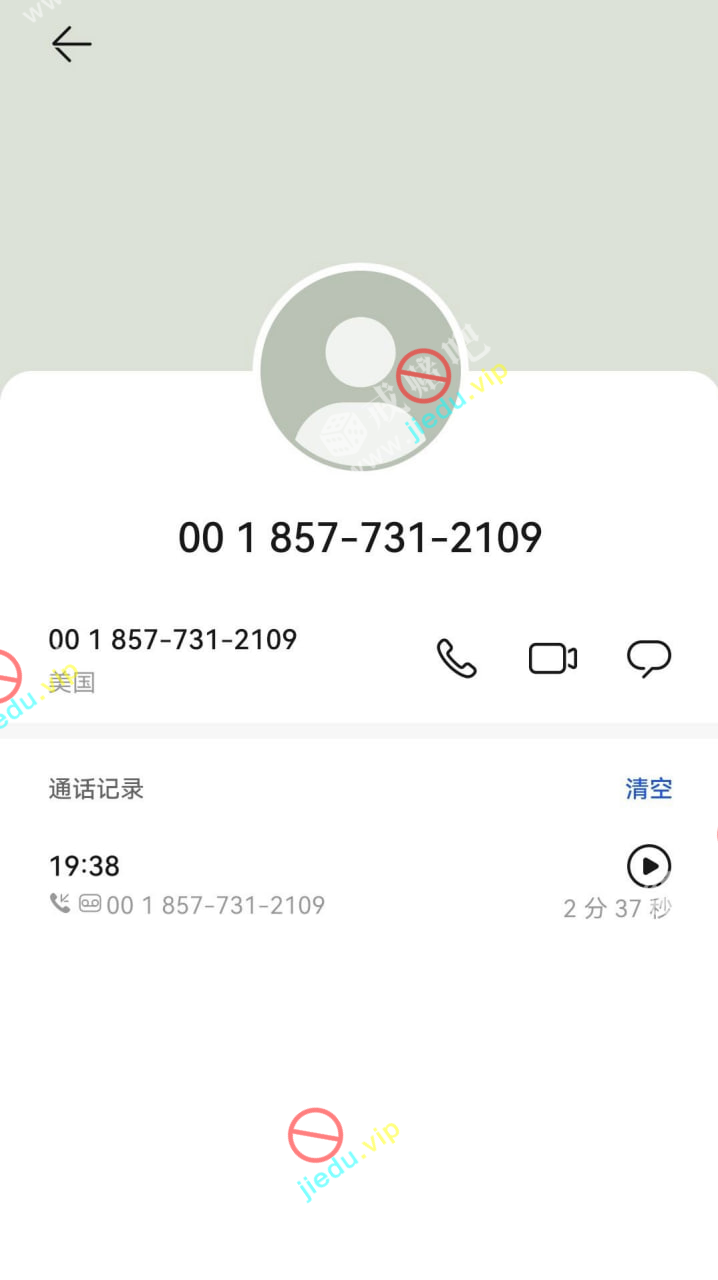The image size is (718, 1280).
Task: Send a message to this number
Action: [x=648, y=658]
